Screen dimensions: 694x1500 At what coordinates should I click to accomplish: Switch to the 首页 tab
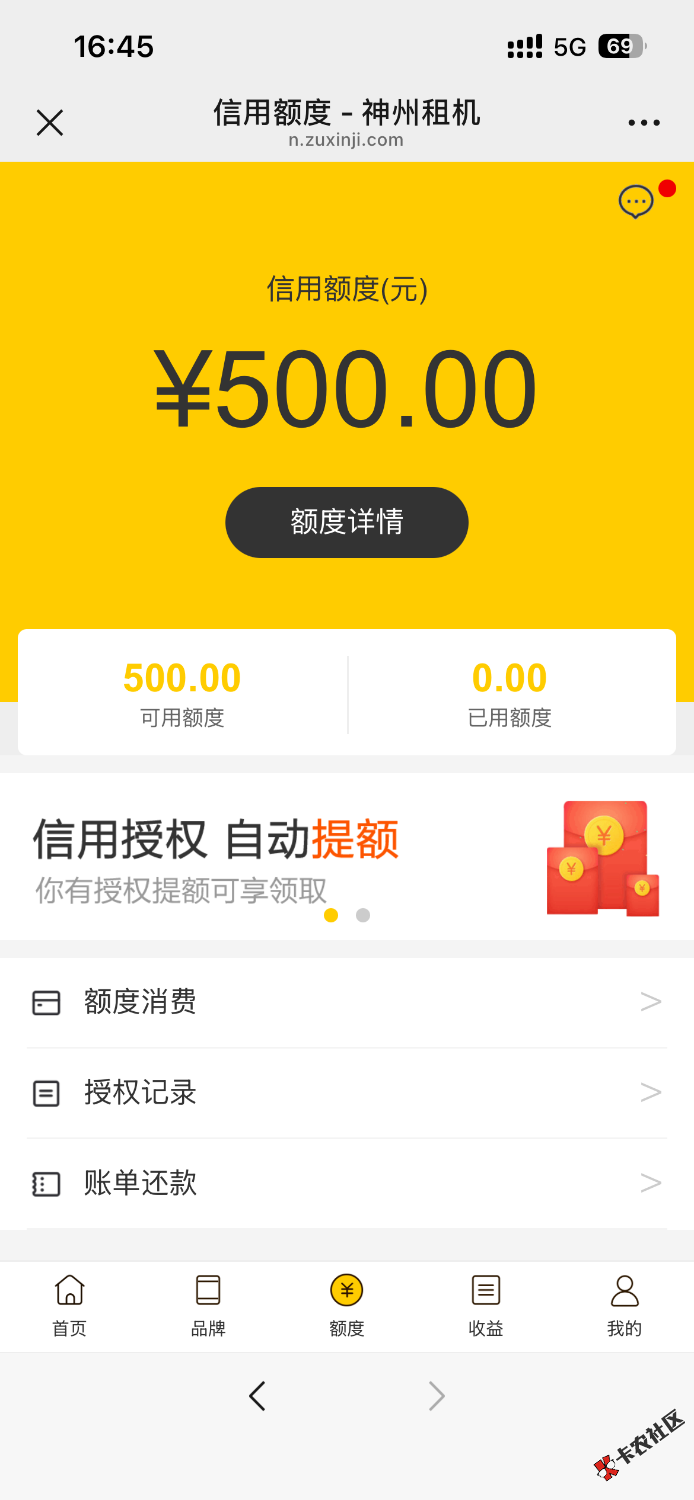[70, 1306]
